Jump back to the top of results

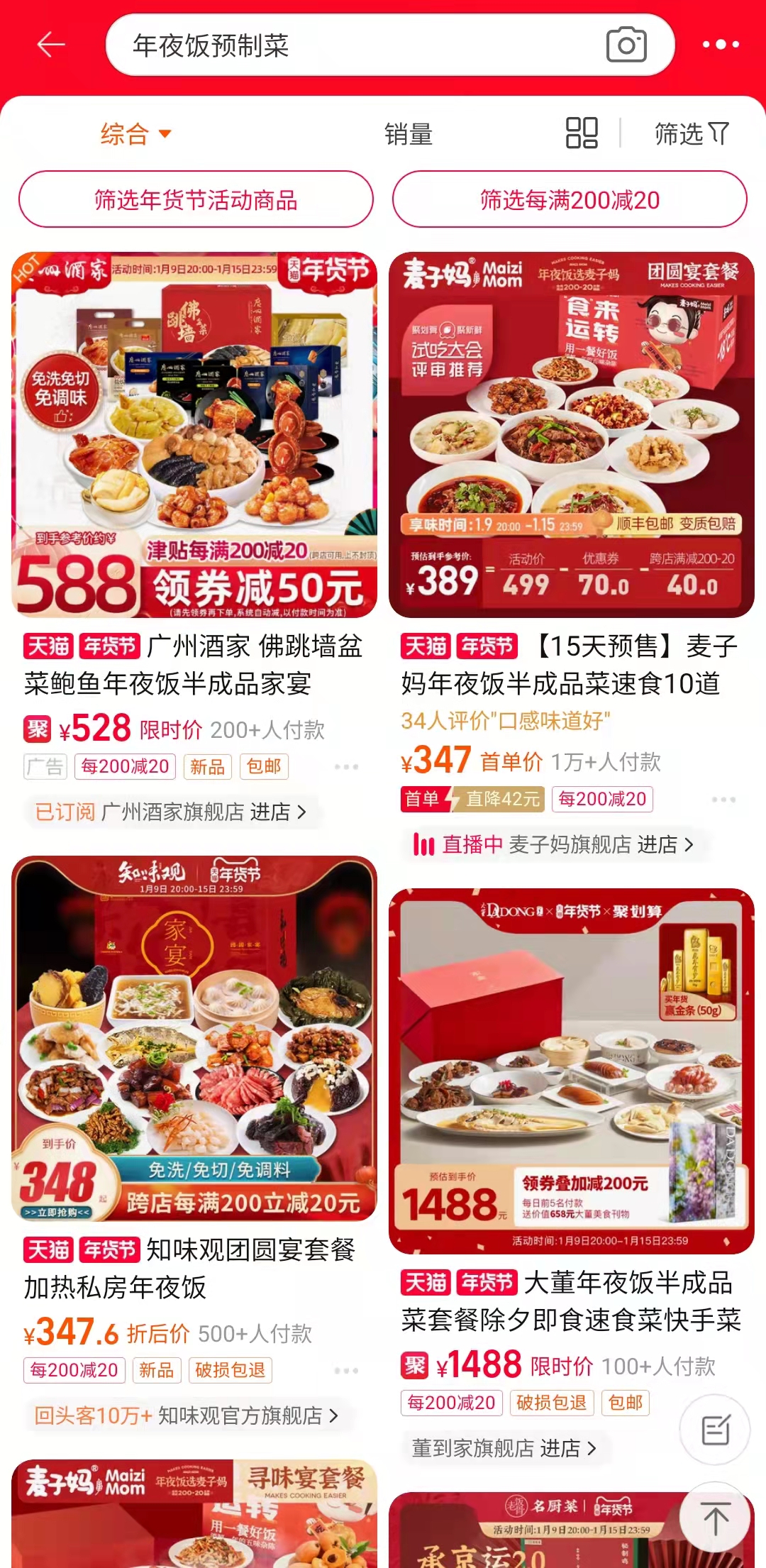pyautogui.click(x=715, y=1518)
